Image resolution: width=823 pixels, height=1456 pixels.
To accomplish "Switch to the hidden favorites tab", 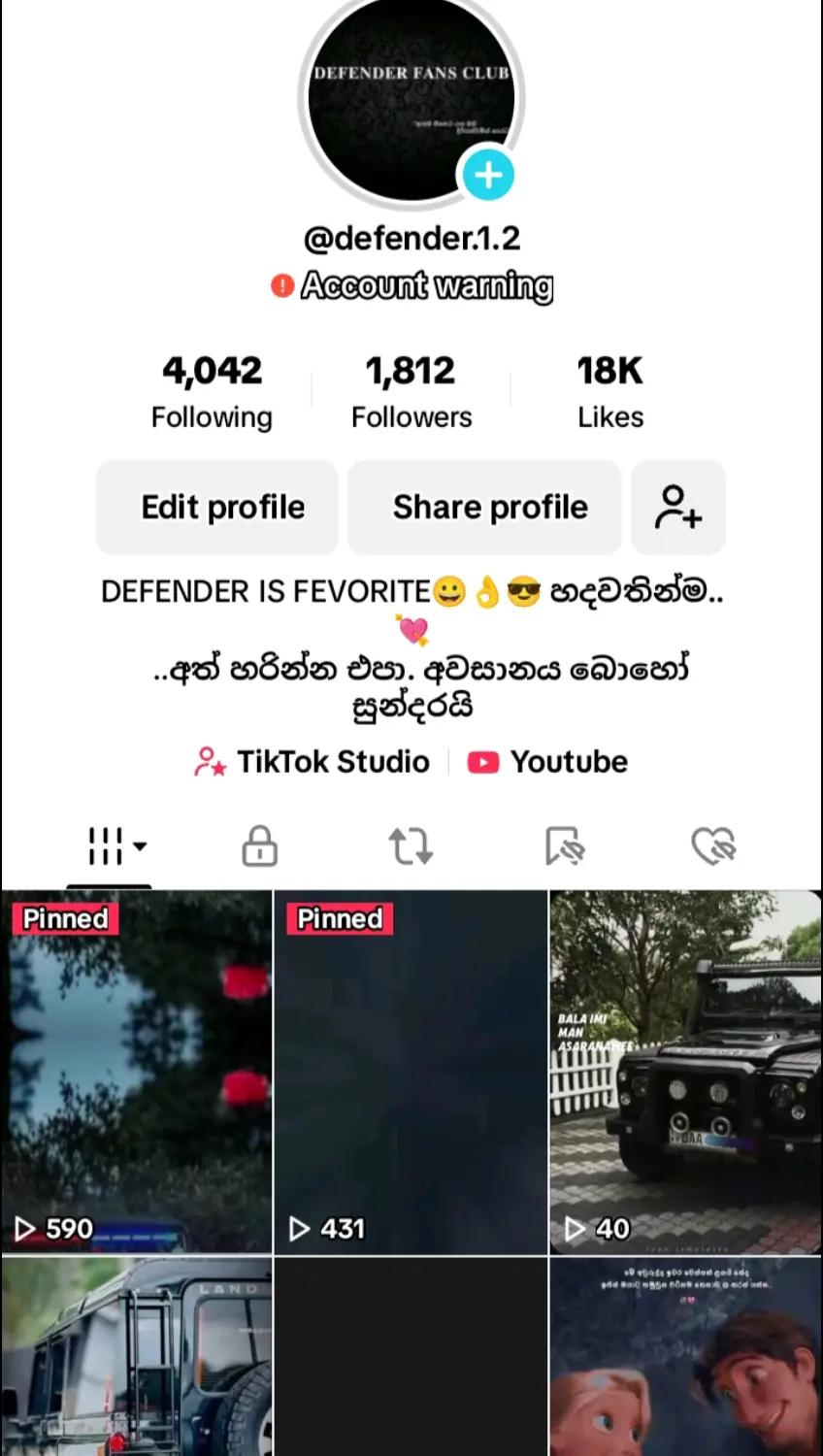I will point(563,846).
